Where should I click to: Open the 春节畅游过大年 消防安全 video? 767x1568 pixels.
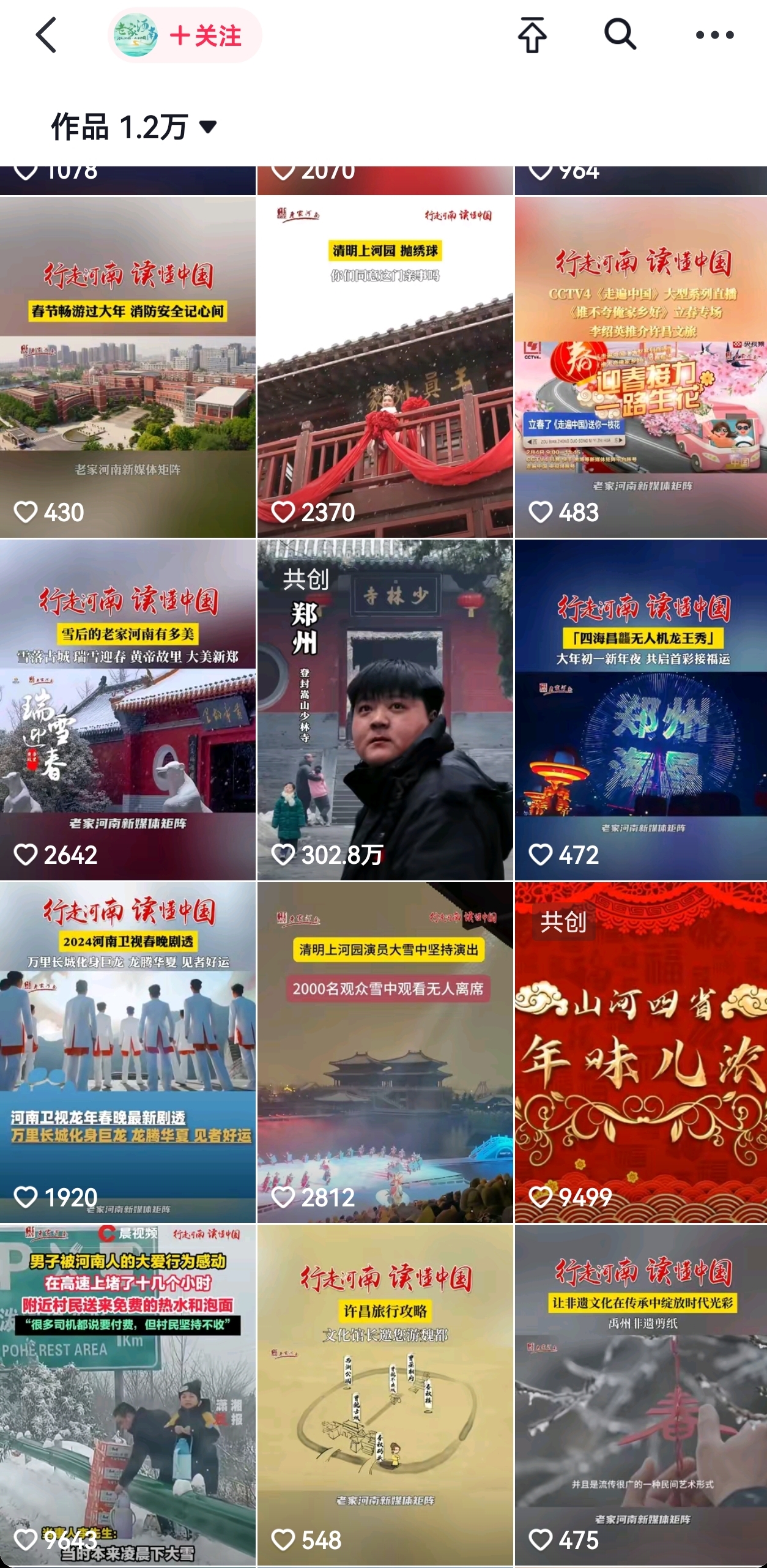click(128, 367)
